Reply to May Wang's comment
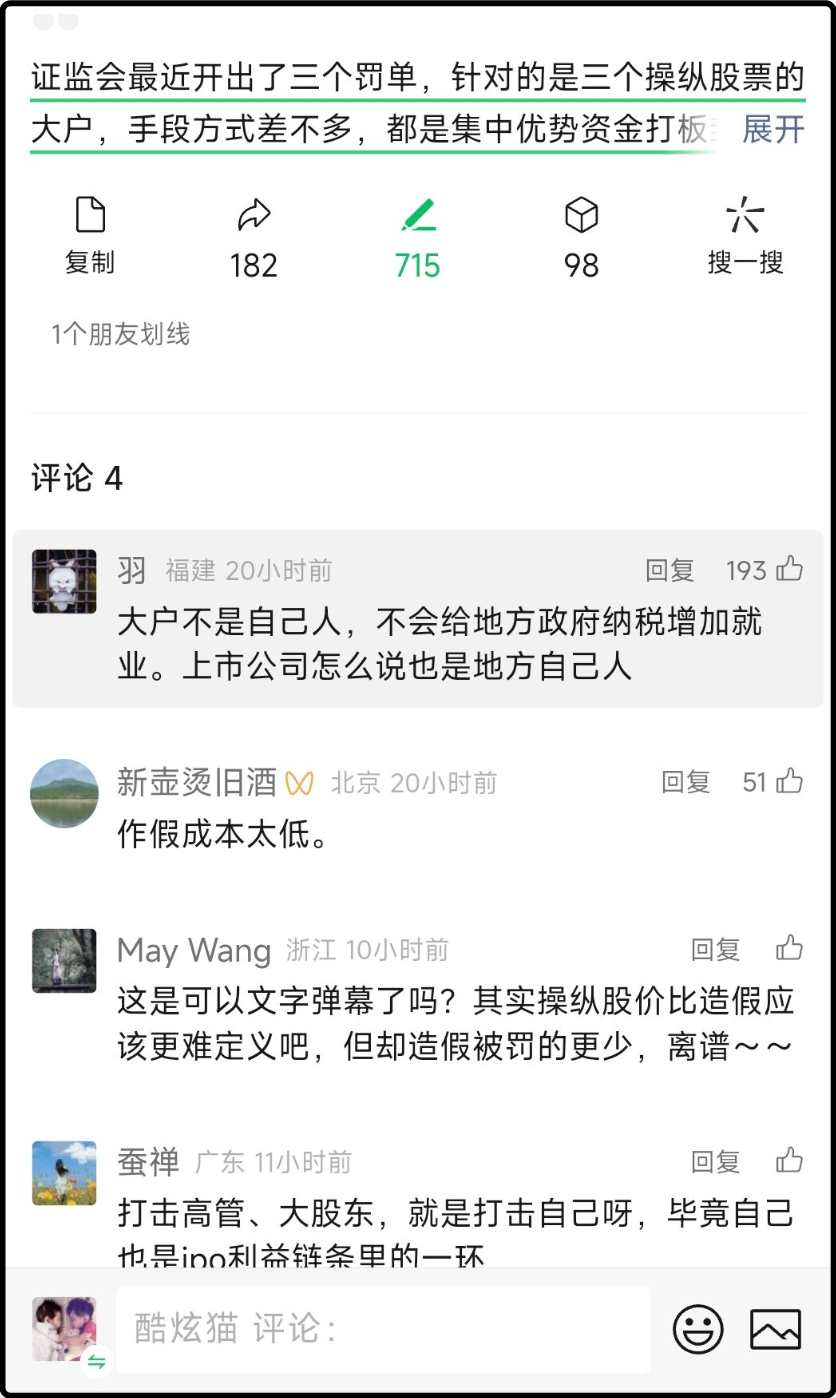 (715, 949)
